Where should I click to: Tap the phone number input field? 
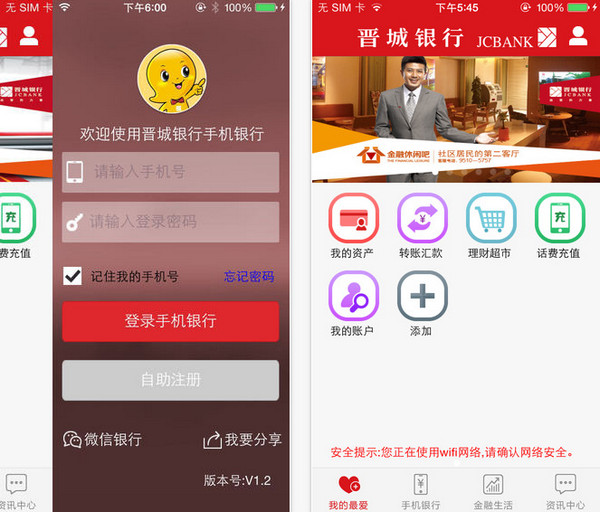[x=170, y=172]
